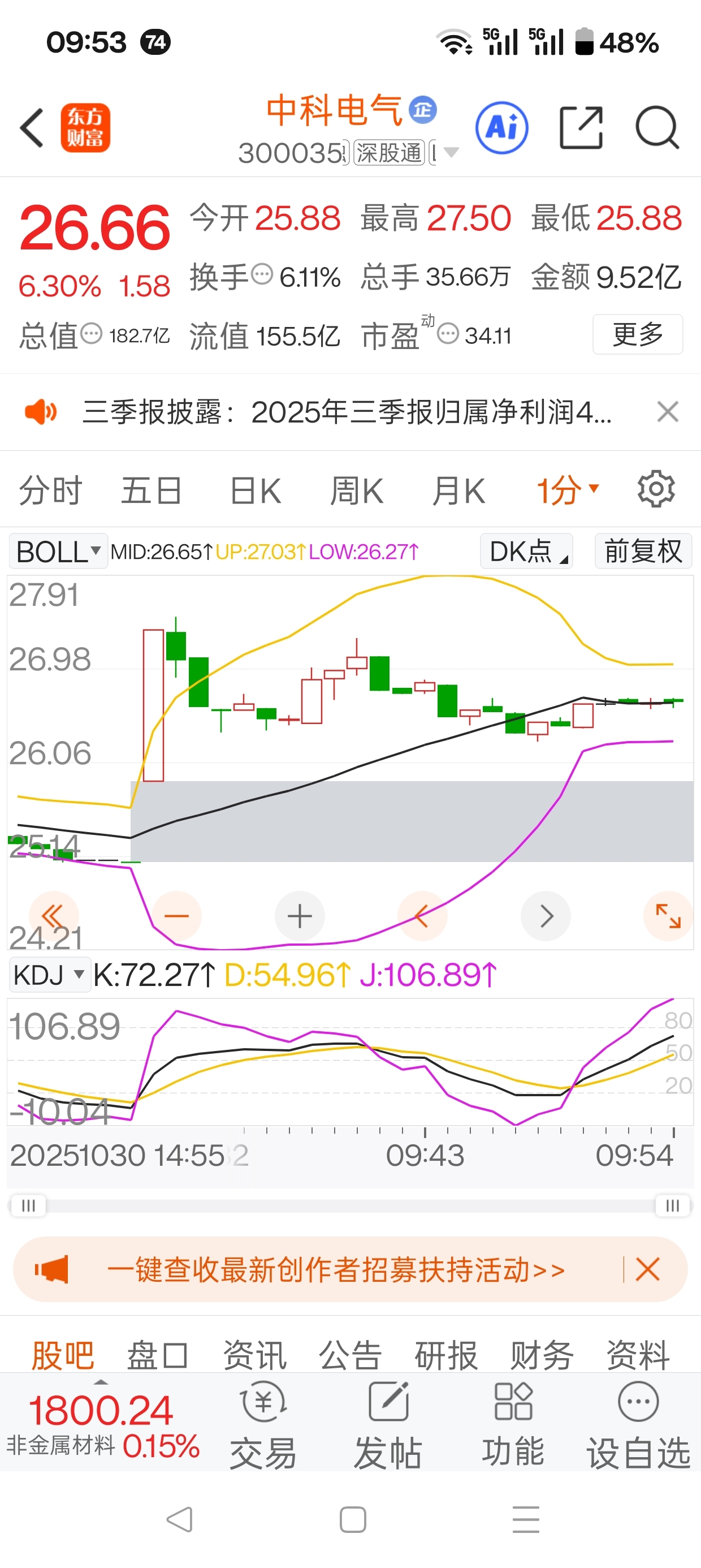Go back using the top-left arrow
This screenshot has width=701, height=1568.
(32, 128)
